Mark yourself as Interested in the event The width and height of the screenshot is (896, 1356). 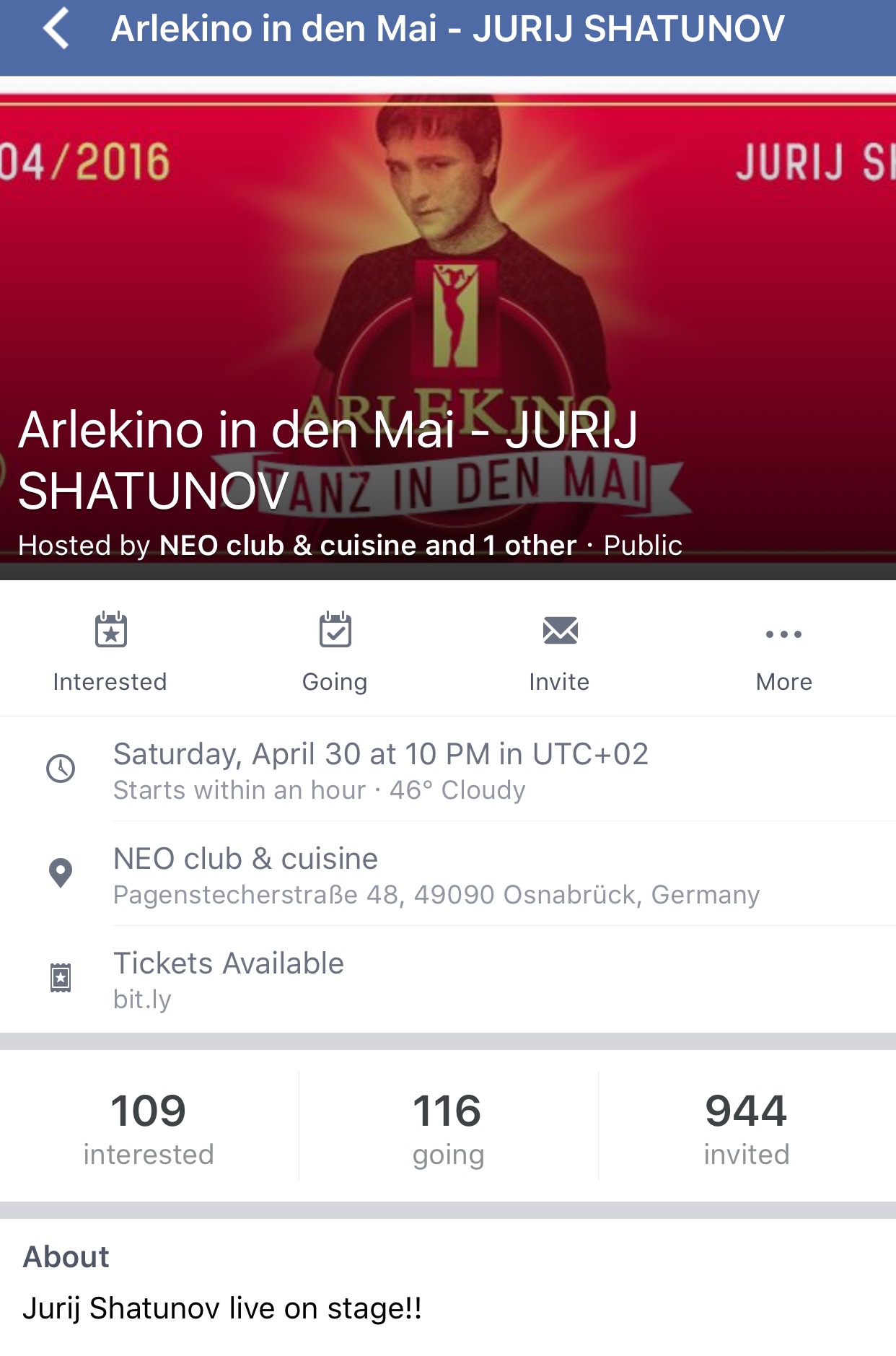110,649
